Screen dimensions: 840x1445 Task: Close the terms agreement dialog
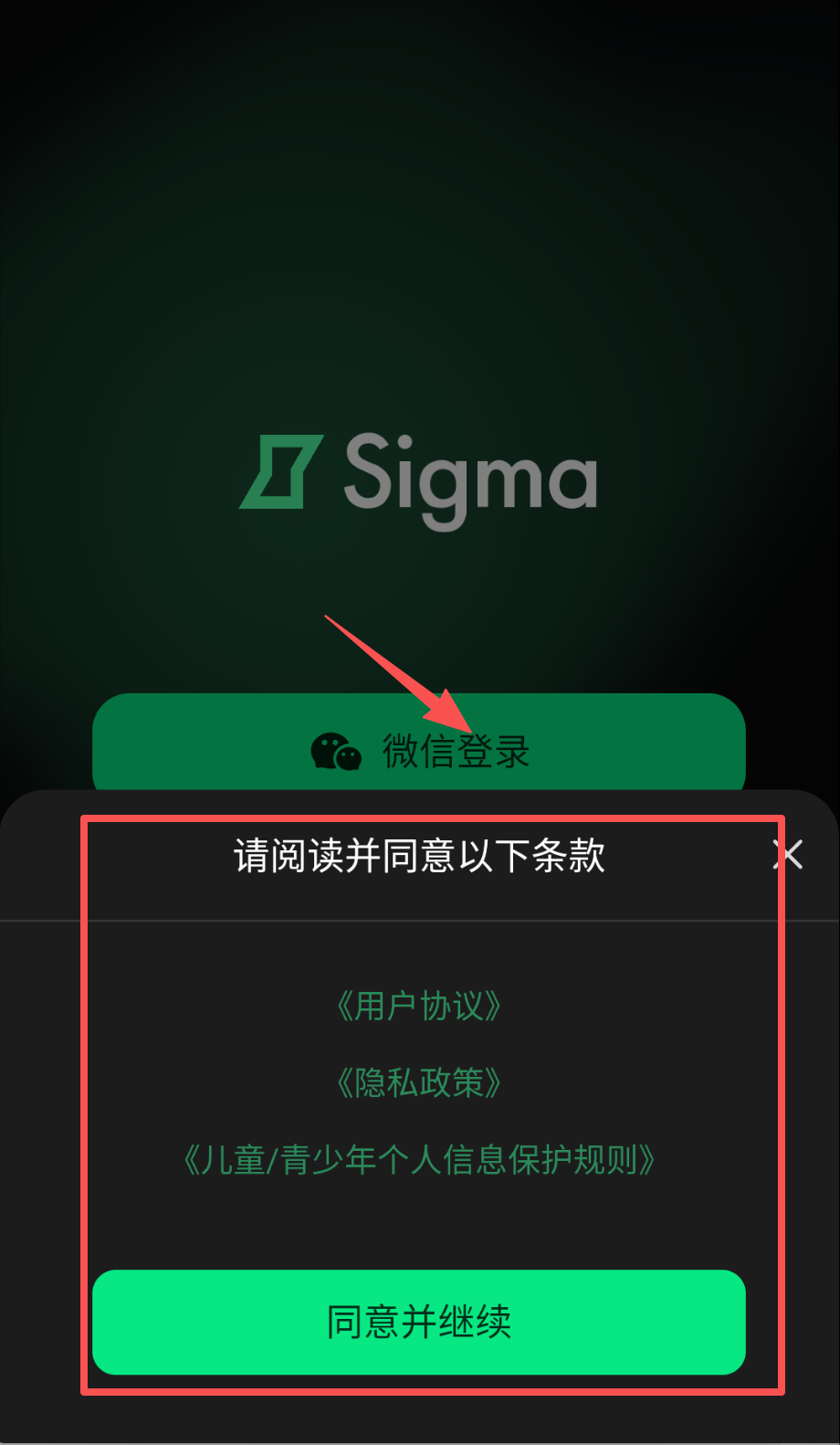[788, 855]
